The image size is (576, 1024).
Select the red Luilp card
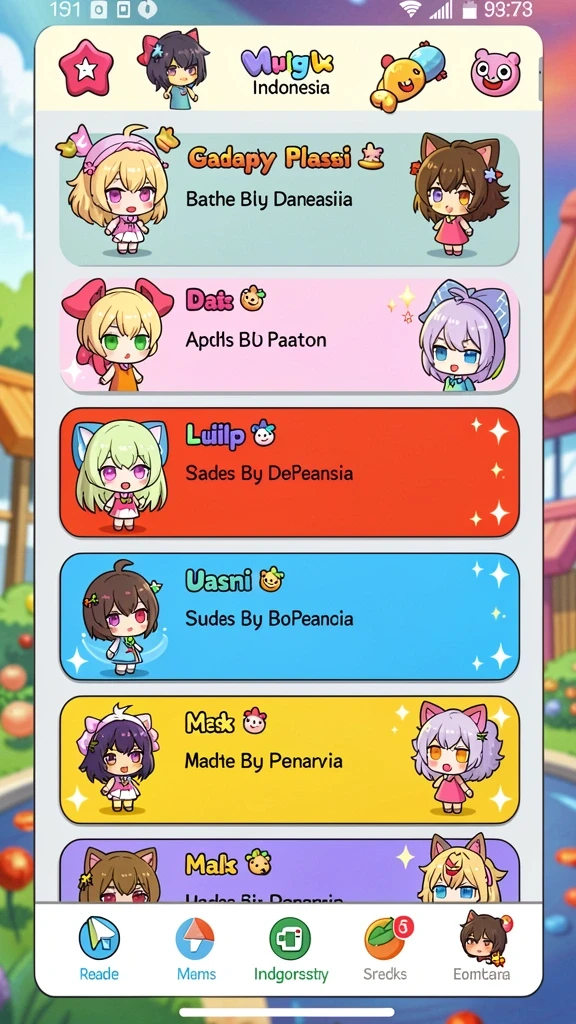pyautogui.click(x=289, y=472)
